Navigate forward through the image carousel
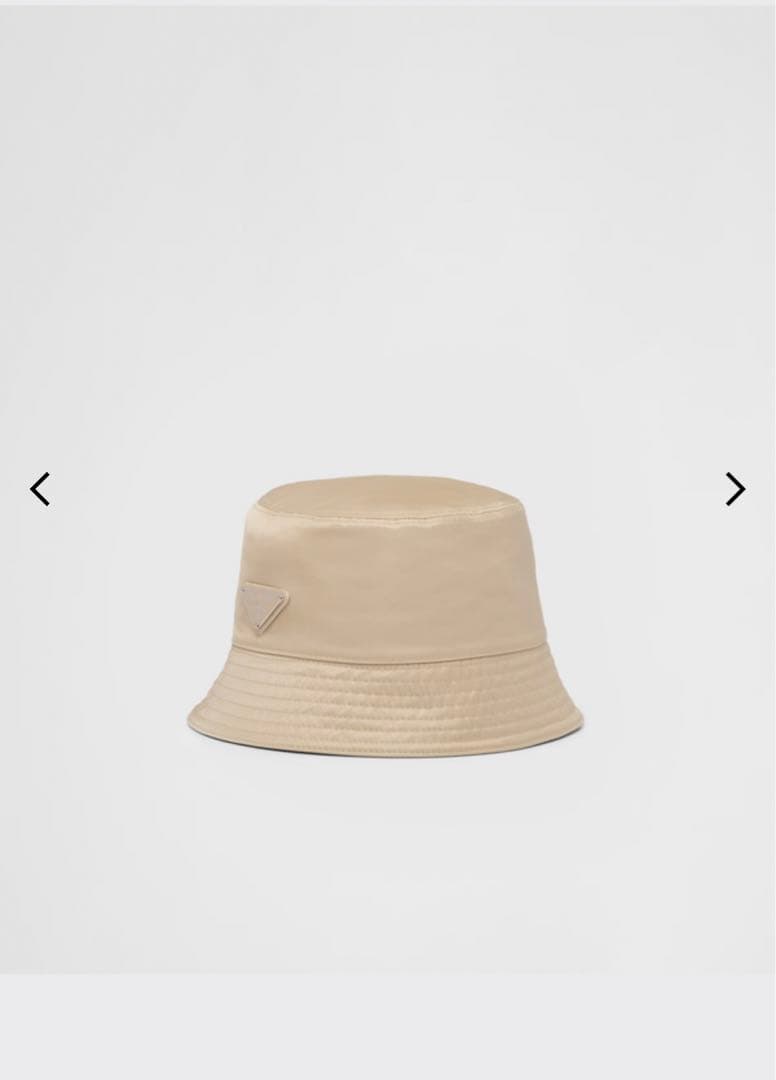This screenshot has width=776, height=1080. coord(735,489)
